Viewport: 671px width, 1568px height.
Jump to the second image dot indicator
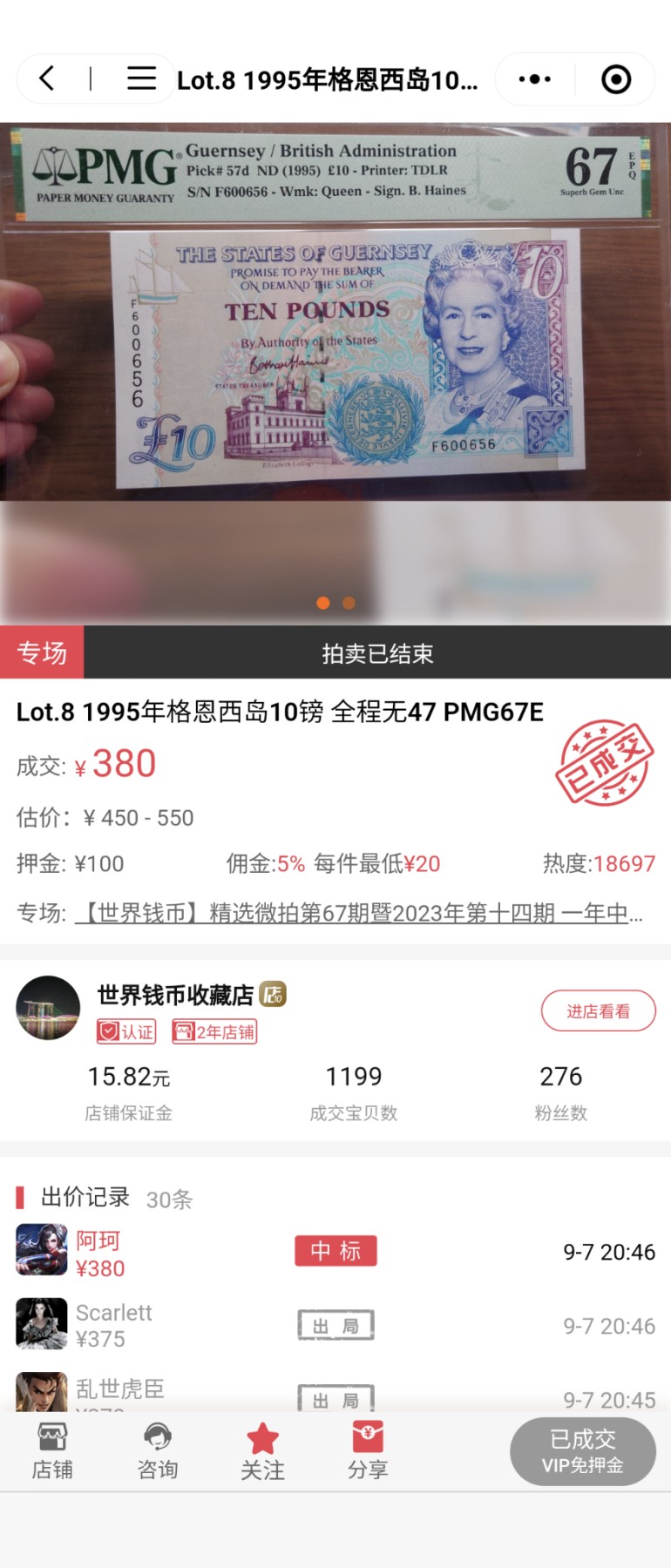tap(349, 603)
